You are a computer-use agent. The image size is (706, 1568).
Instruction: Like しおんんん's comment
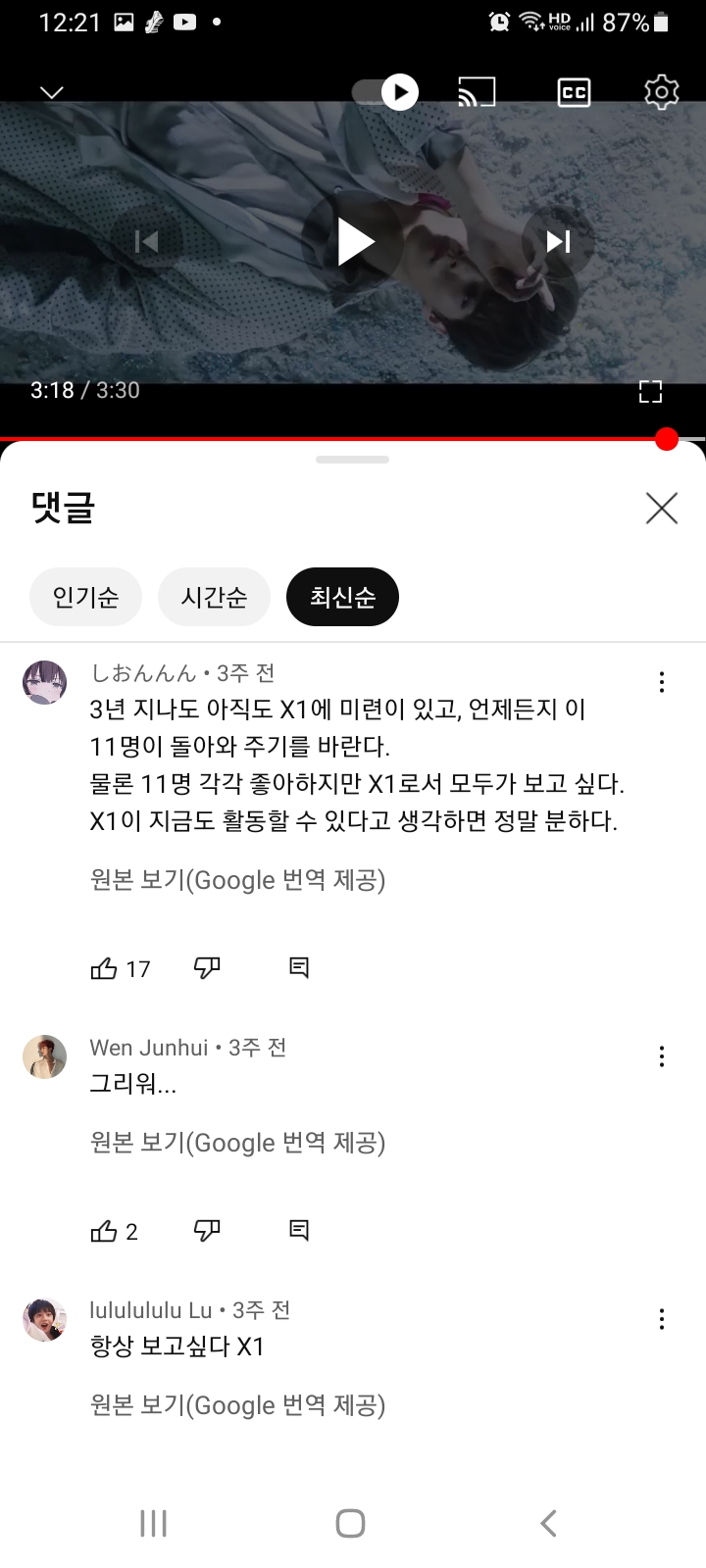105,967
